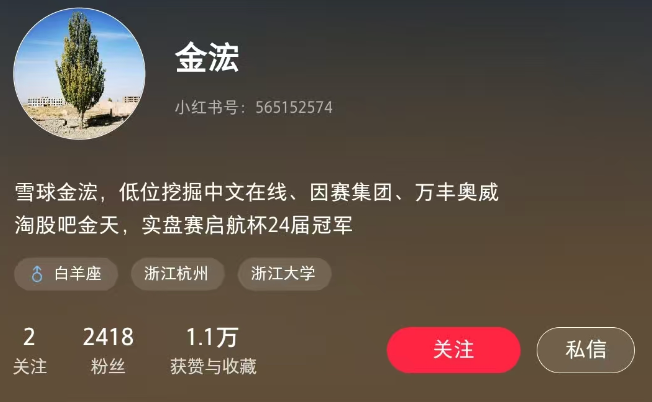Tap the 浙江大学 tag chip
Viewport: 652px width, 402px height.
pyautogui.click(x=283, y=274)
